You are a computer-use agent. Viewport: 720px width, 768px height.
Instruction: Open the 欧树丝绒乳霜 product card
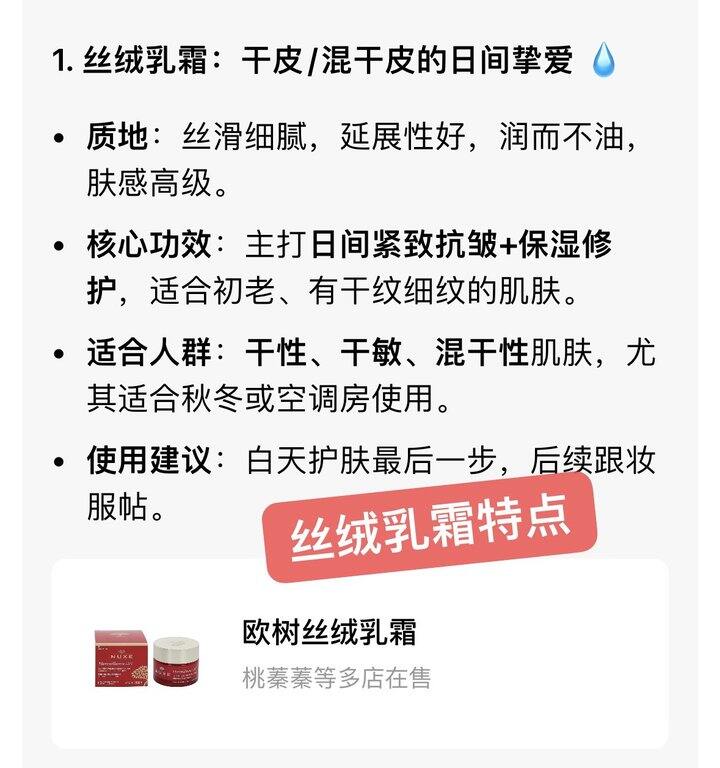pyautogui.click(x=360, y=653)
